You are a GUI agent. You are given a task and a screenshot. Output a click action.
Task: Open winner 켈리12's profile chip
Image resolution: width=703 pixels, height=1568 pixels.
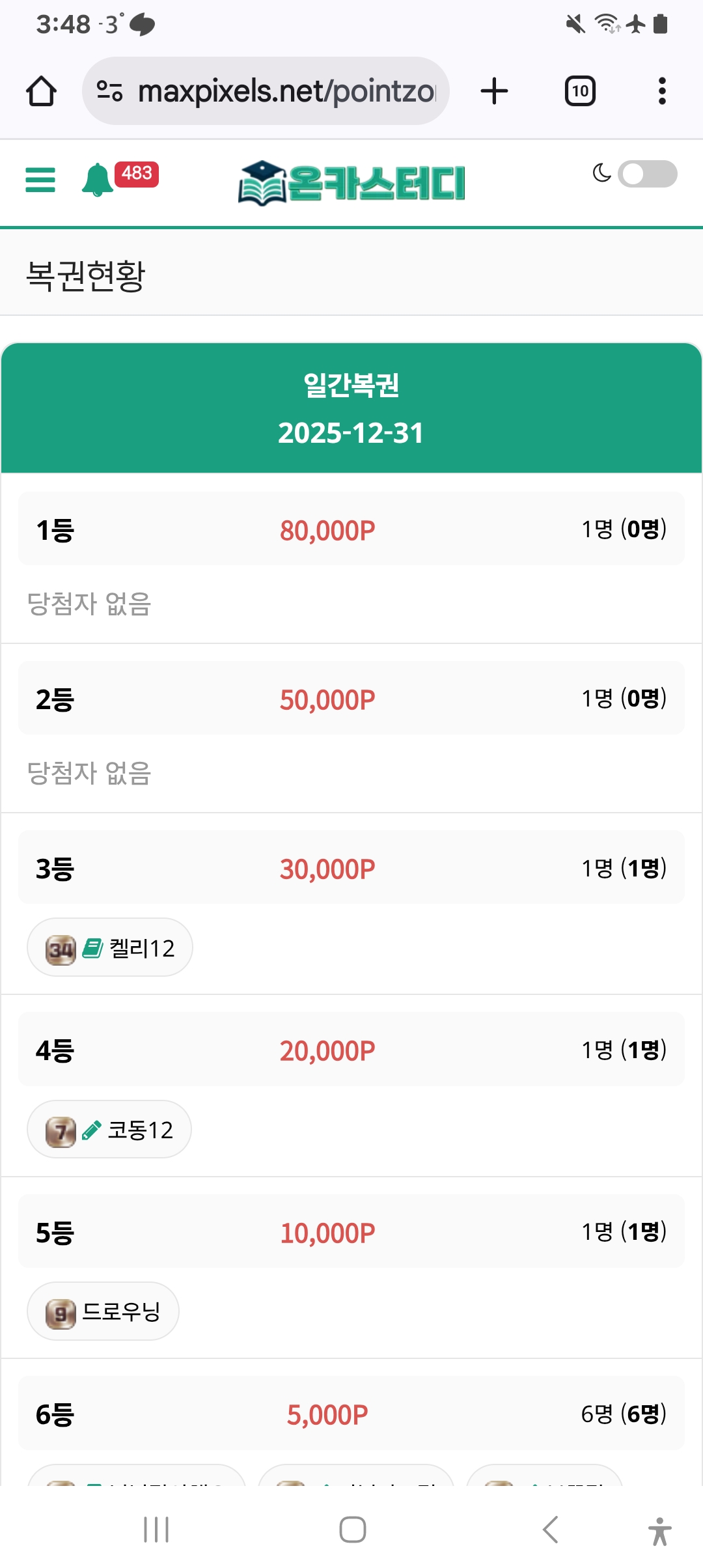click(110, 947)
